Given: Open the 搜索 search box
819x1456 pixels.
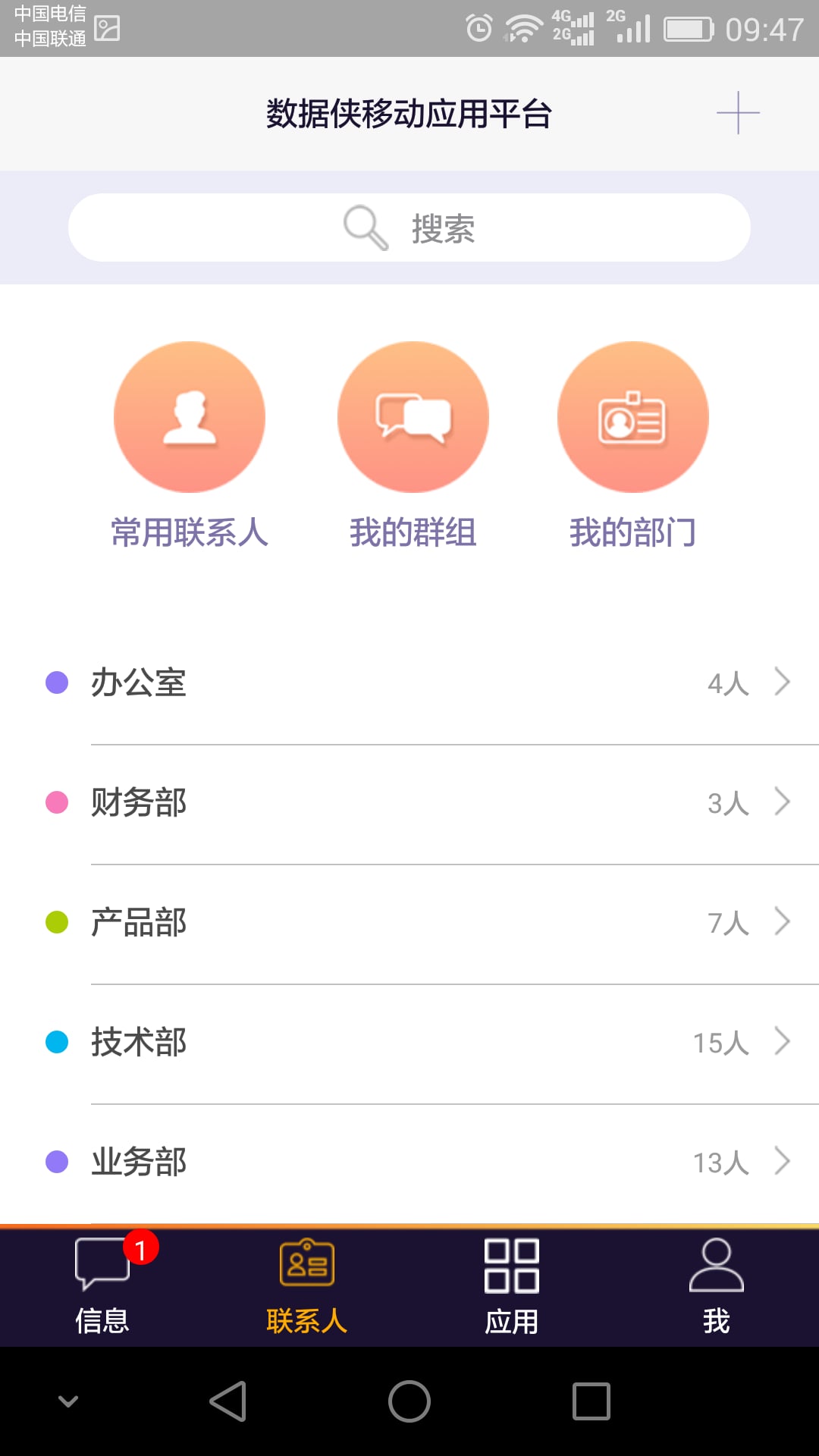Looking at the screenshot, I should 409,227.
